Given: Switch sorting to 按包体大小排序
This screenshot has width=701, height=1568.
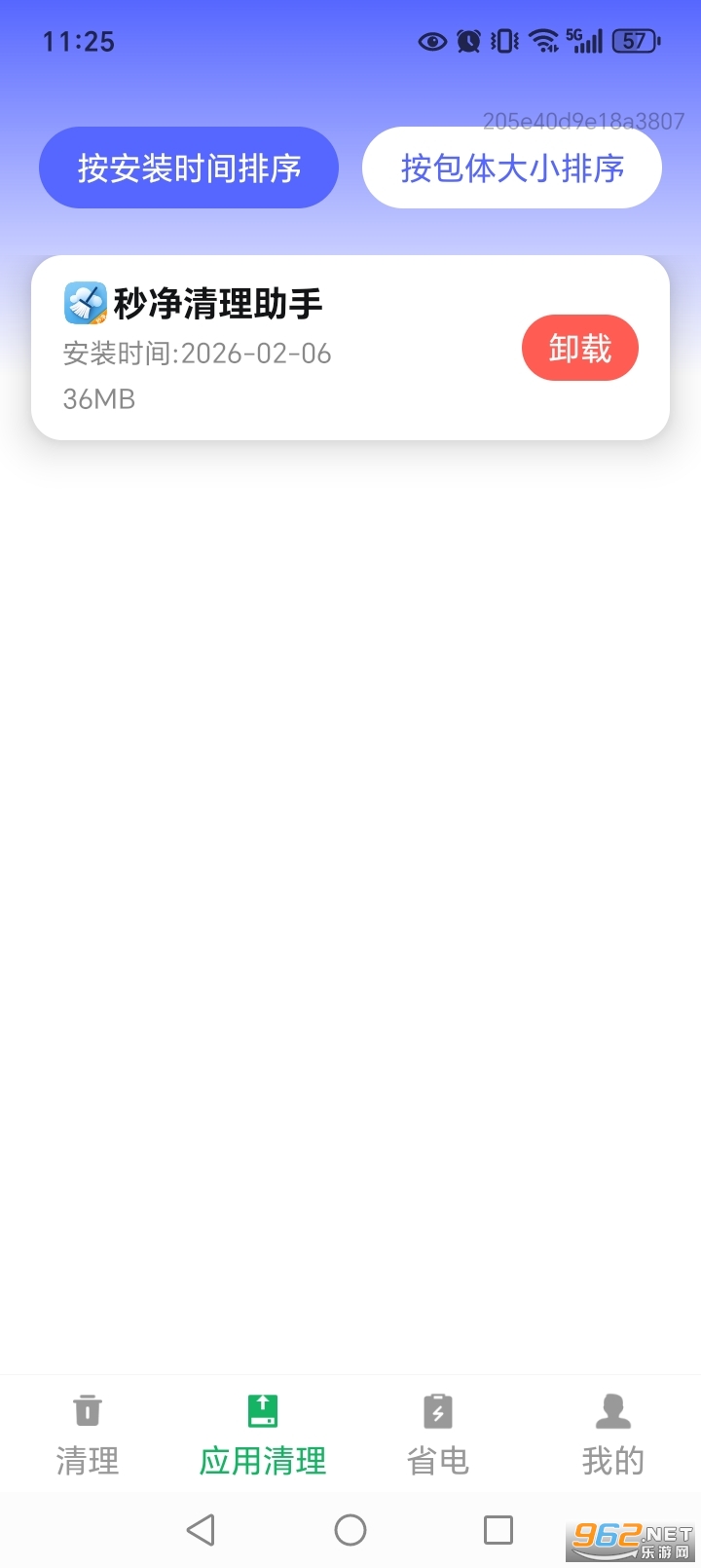Looking at the screenshot, I should tap(511, 168).
